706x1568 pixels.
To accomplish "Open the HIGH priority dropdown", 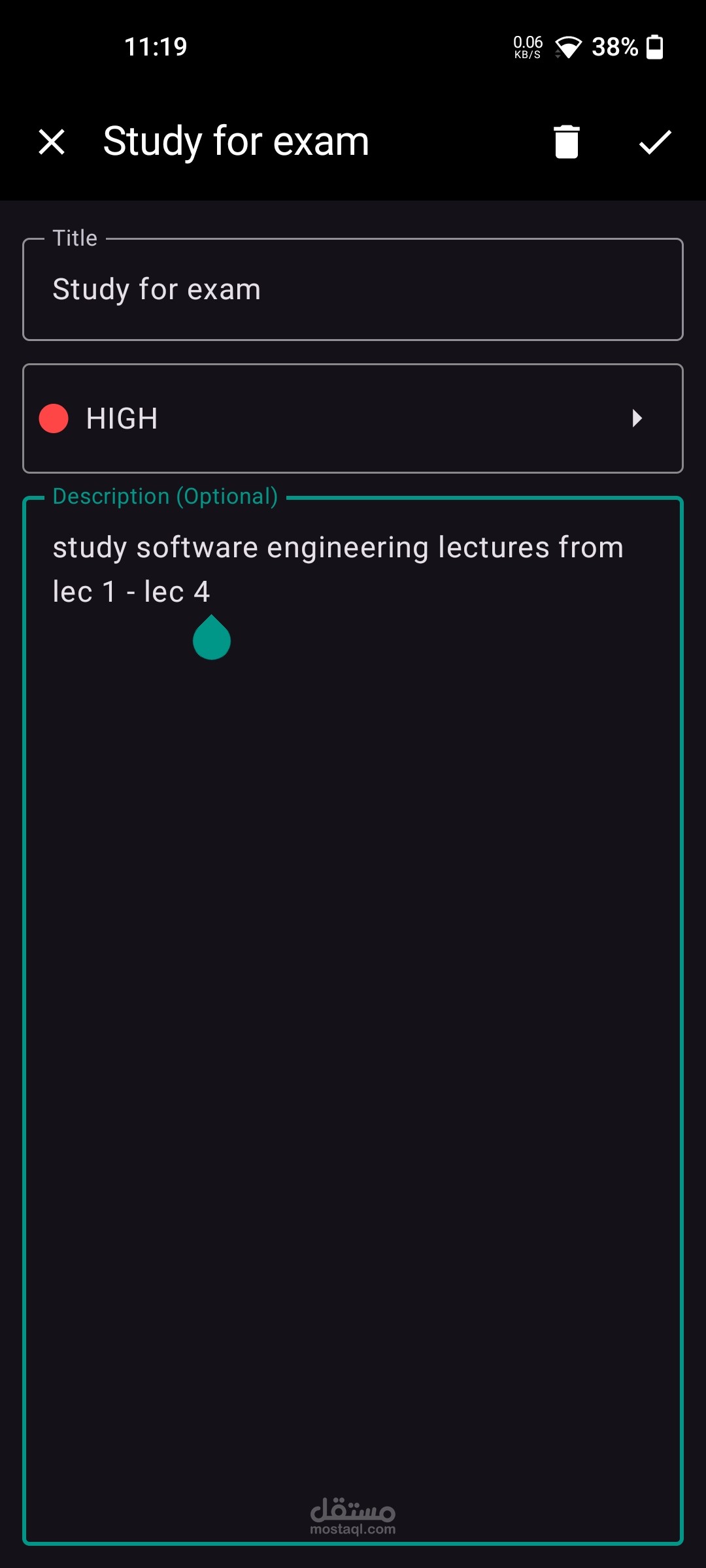I will point(353,418).
